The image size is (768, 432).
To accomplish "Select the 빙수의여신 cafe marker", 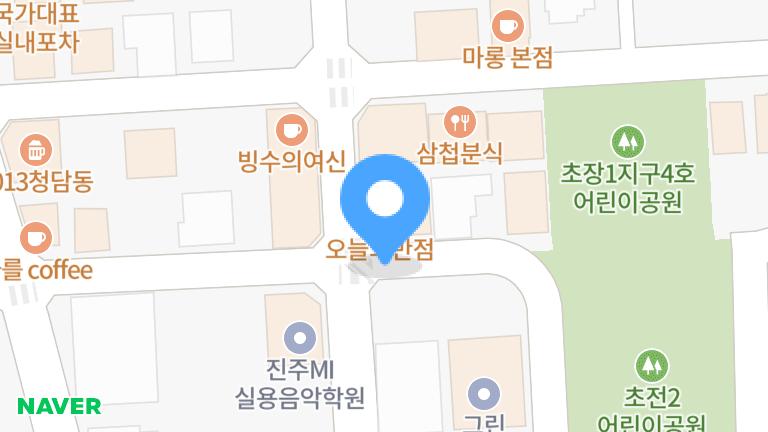I will [x=291, y=129].
